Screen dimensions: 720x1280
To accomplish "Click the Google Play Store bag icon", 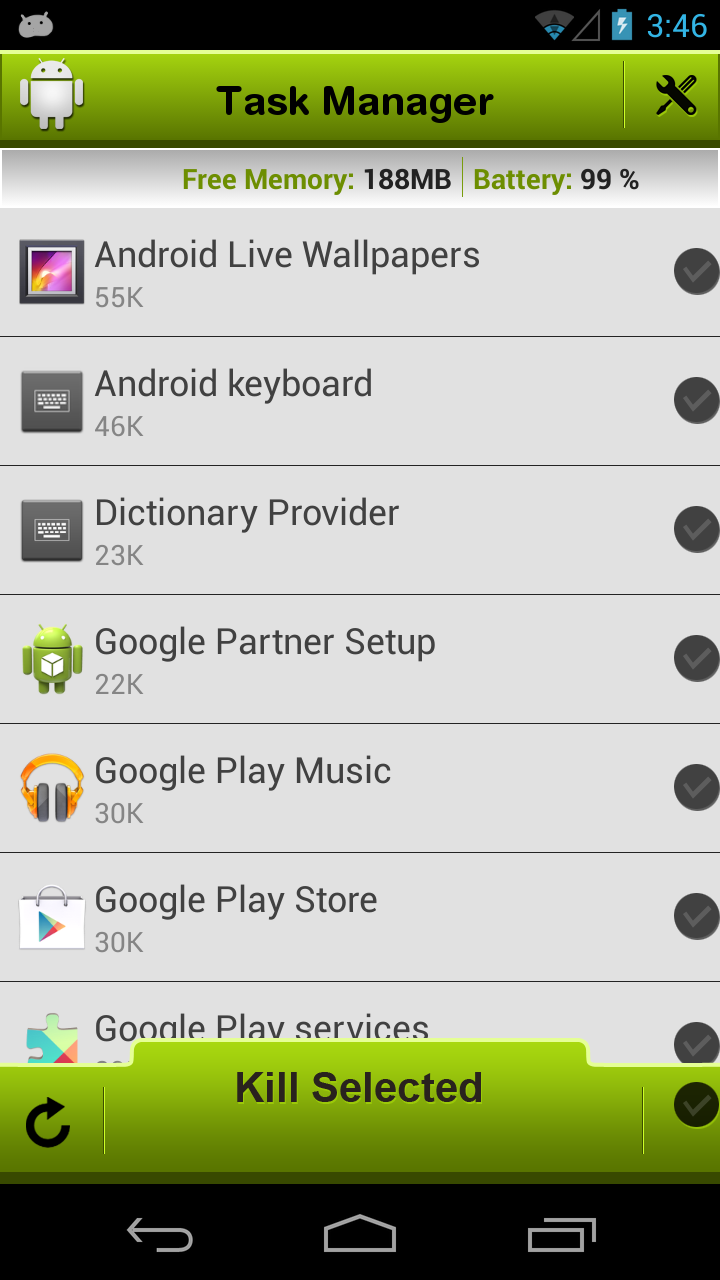I will (51, 916).
